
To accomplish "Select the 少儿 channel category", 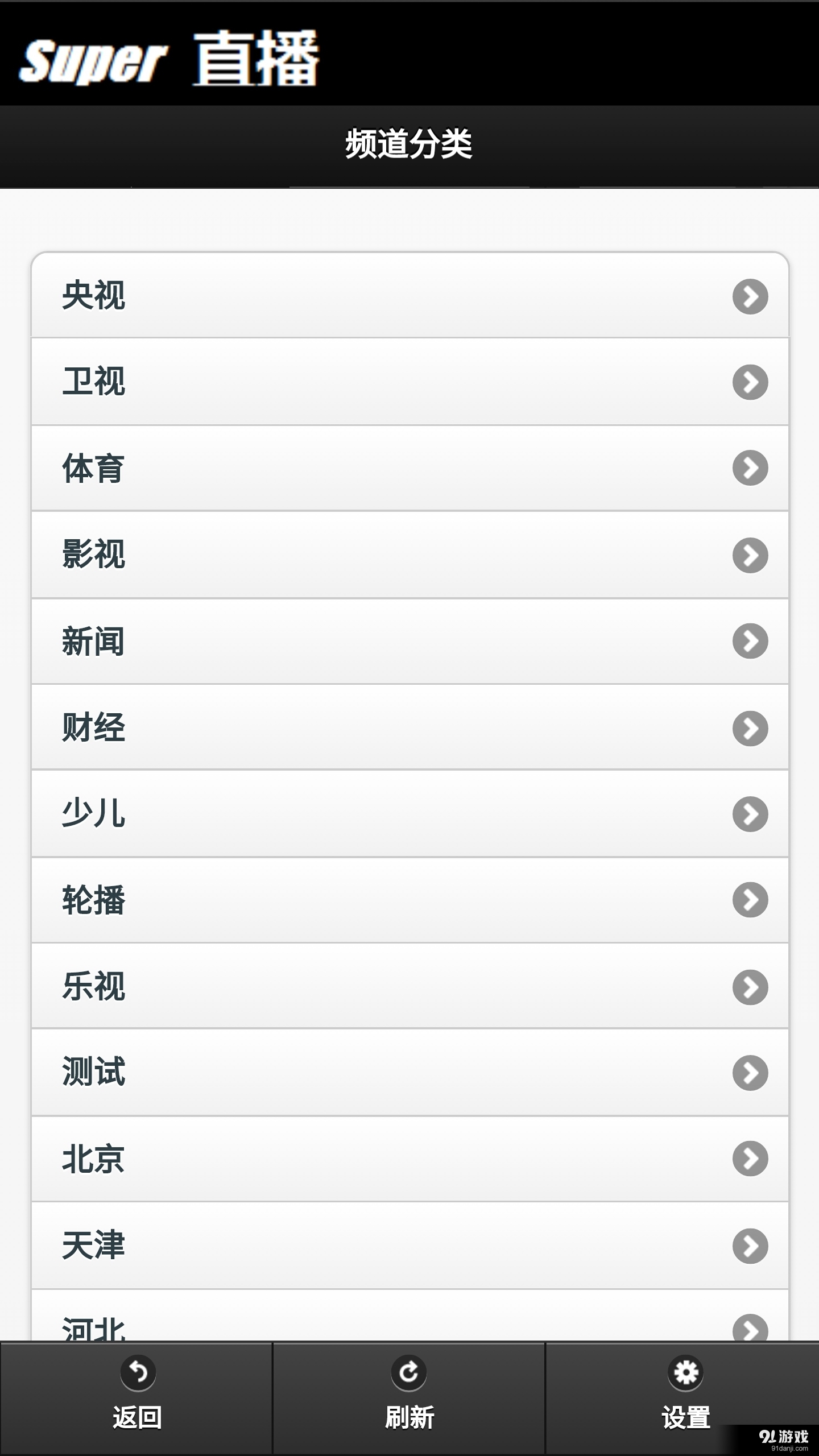I will pos(409,814).
